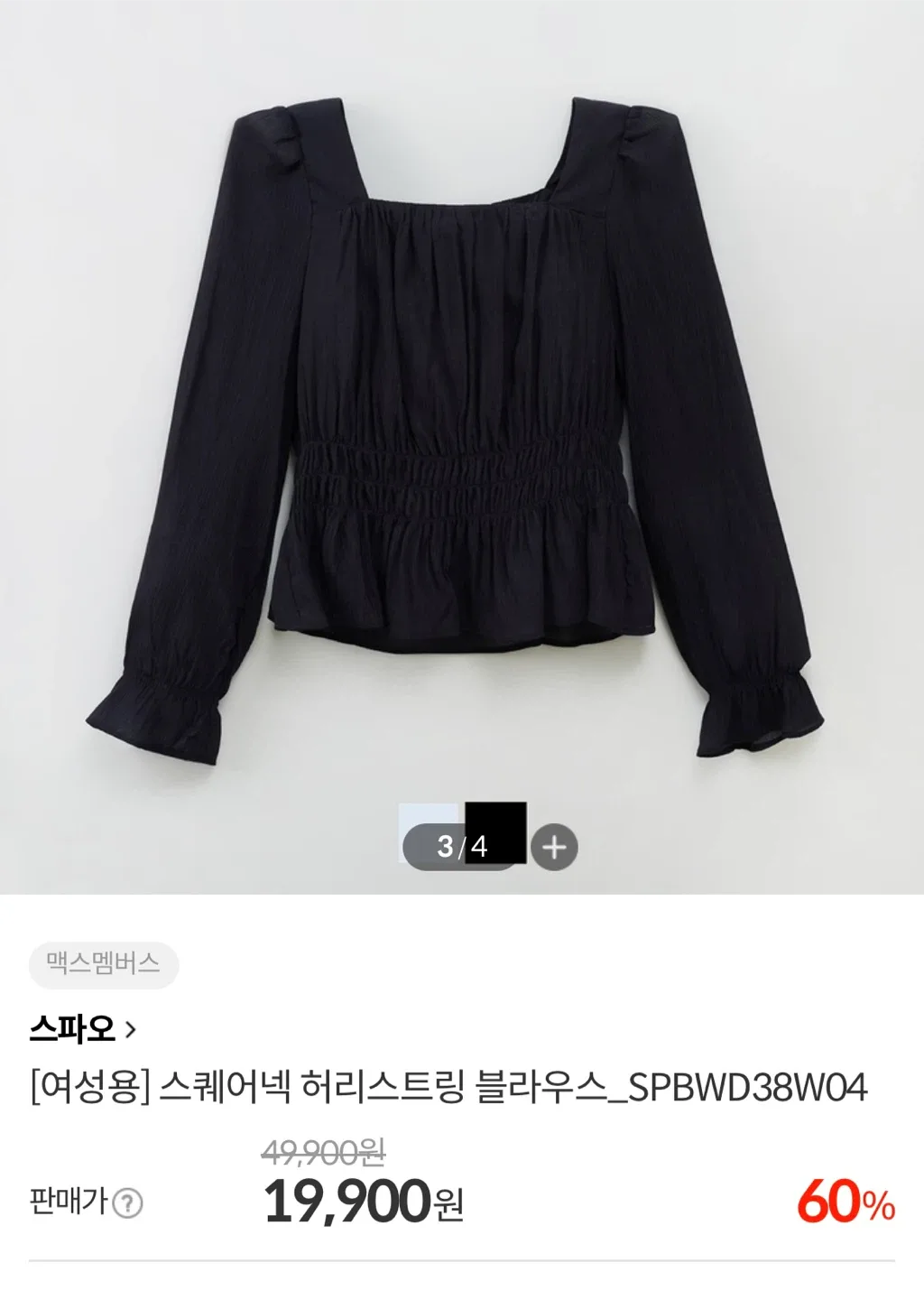924x1300 pixels.
Task: Tap the plus icon to enlarge images
Action: coord(554,847)
